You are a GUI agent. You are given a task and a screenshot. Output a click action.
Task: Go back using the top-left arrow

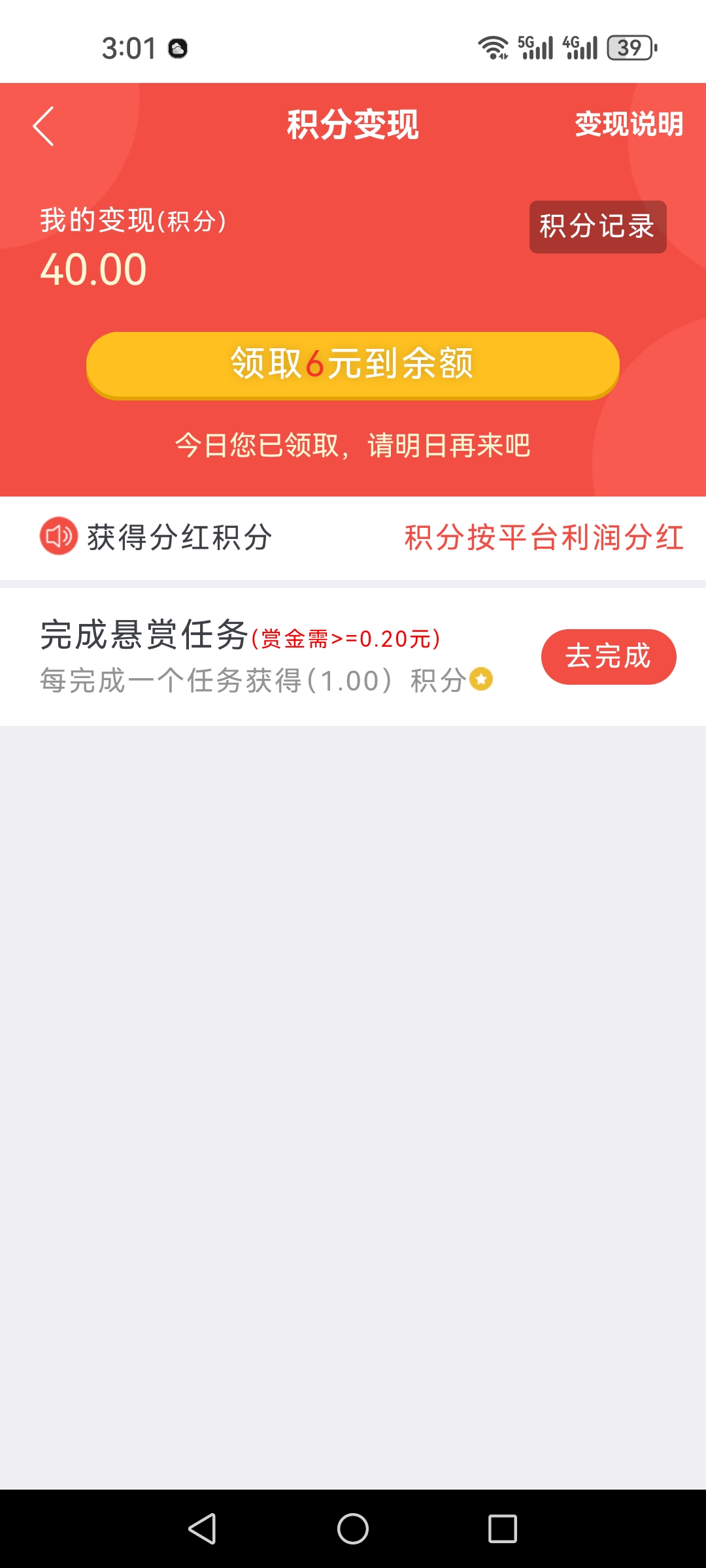[x=44, y=125]
